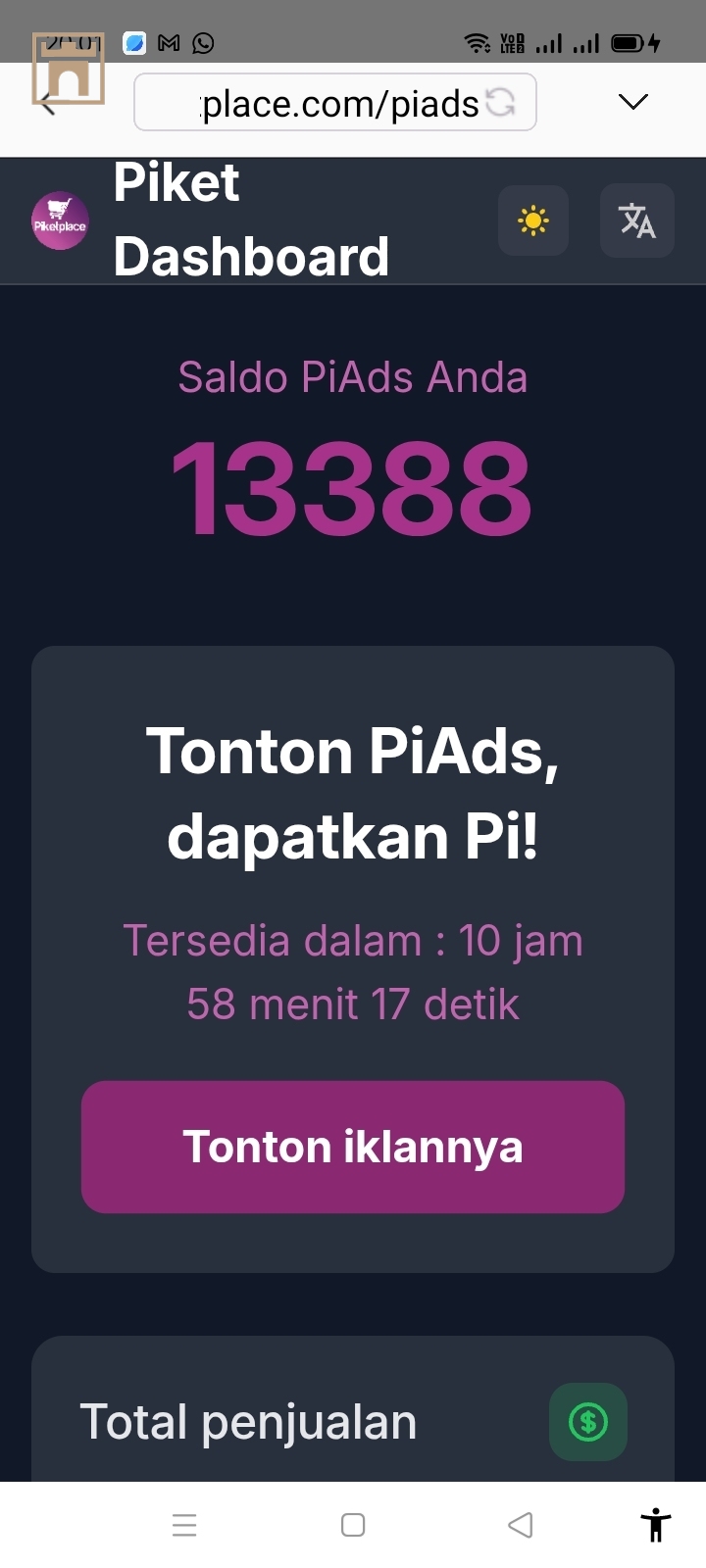Go back using the top-left arrow

pos(47,102)
